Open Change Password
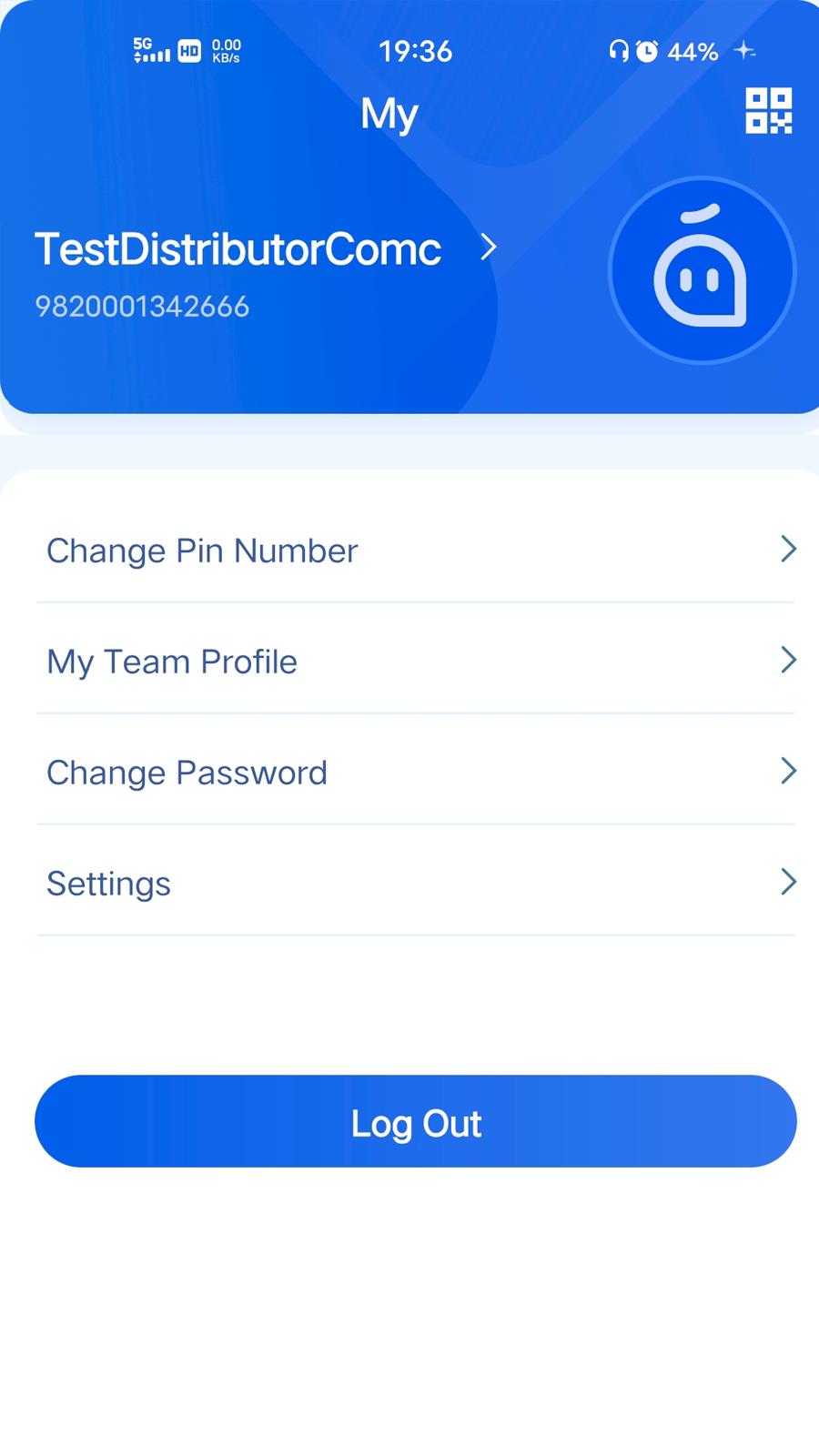Image resolution: width=819 pixels, height=1456 pixels. coord(416,772)
